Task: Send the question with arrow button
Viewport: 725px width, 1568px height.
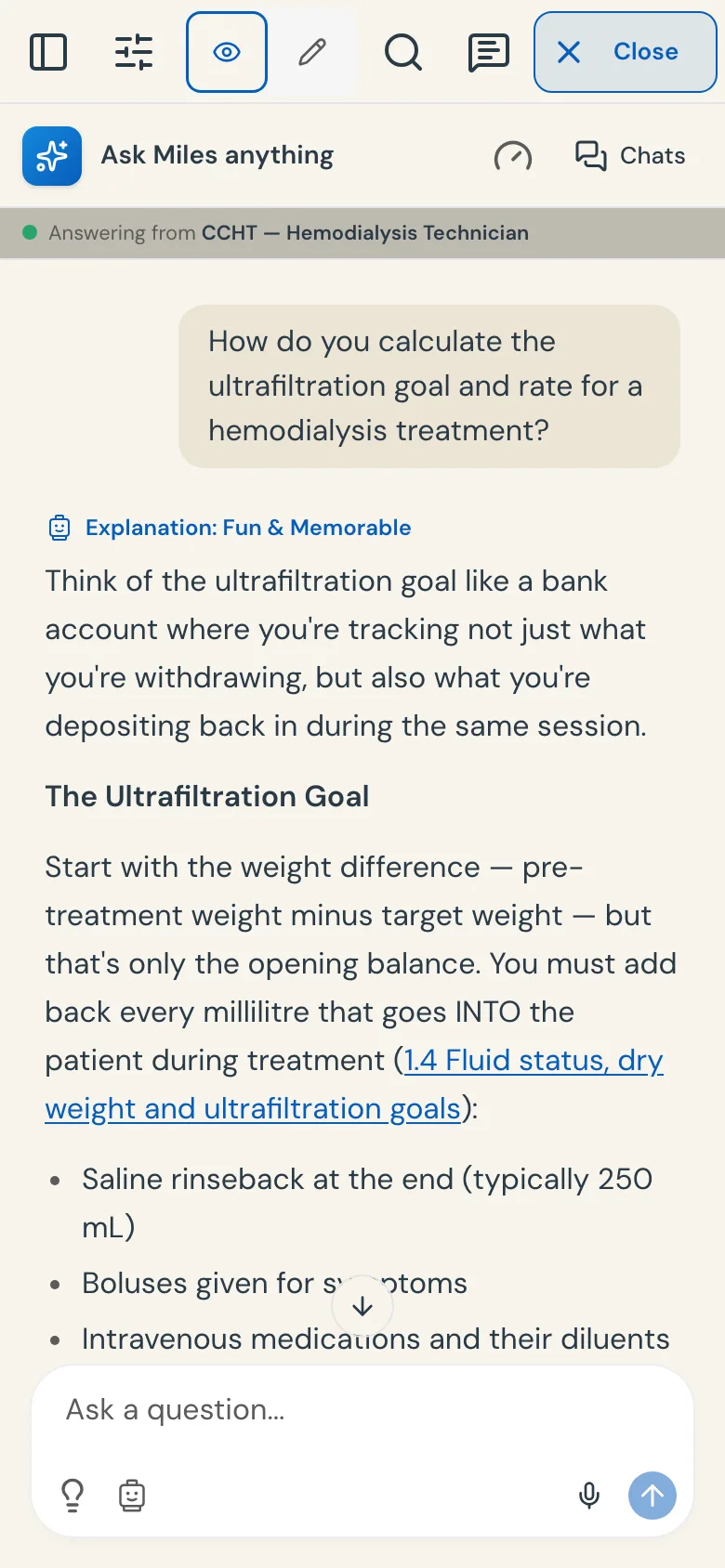Action: (652, 1496)
